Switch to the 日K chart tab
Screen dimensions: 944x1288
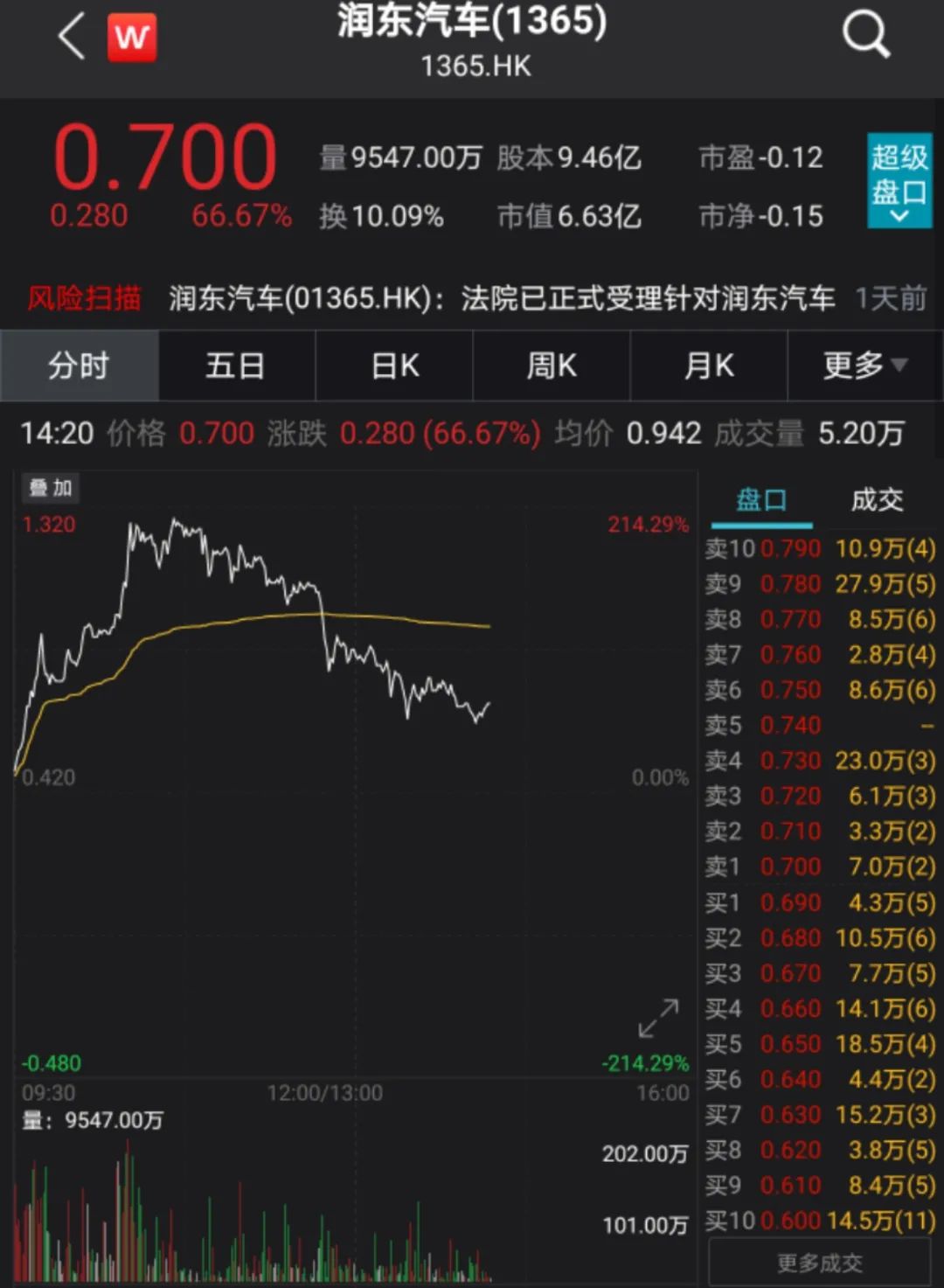(x=394, y=366)
